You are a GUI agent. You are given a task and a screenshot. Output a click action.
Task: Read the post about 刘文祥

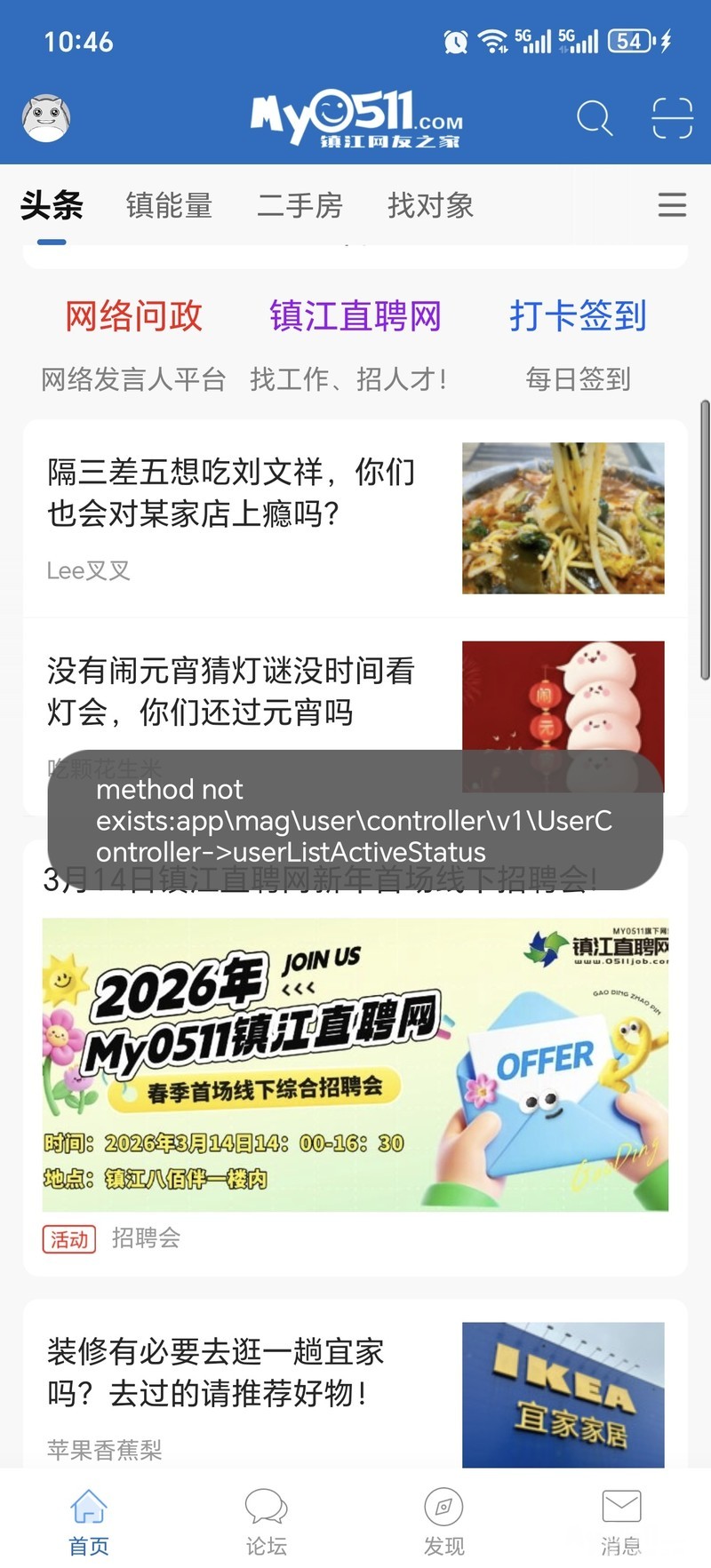pos(231,493)
